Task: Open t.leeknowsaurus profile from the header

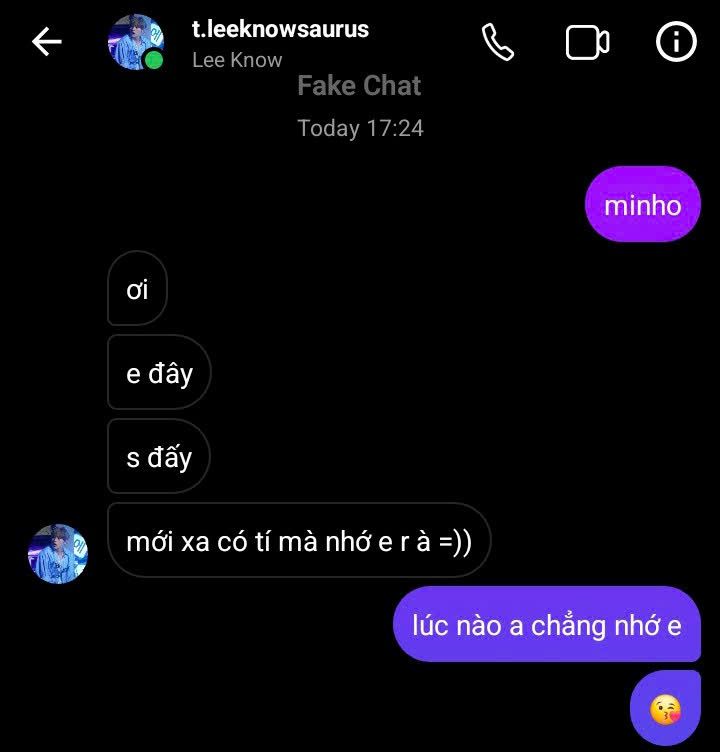Action: [280, 30]
